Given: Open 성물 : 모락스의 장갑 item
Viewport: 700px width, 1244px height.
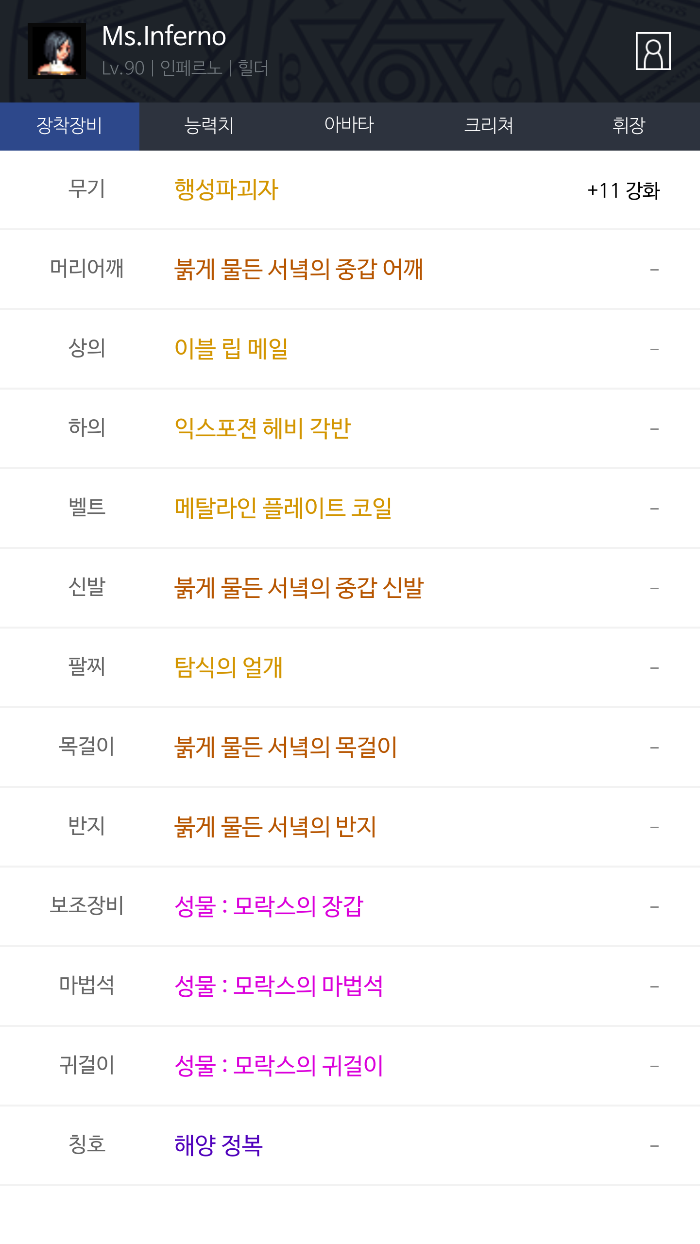Looking at the screenshot, I should click(x=269, y=906).
